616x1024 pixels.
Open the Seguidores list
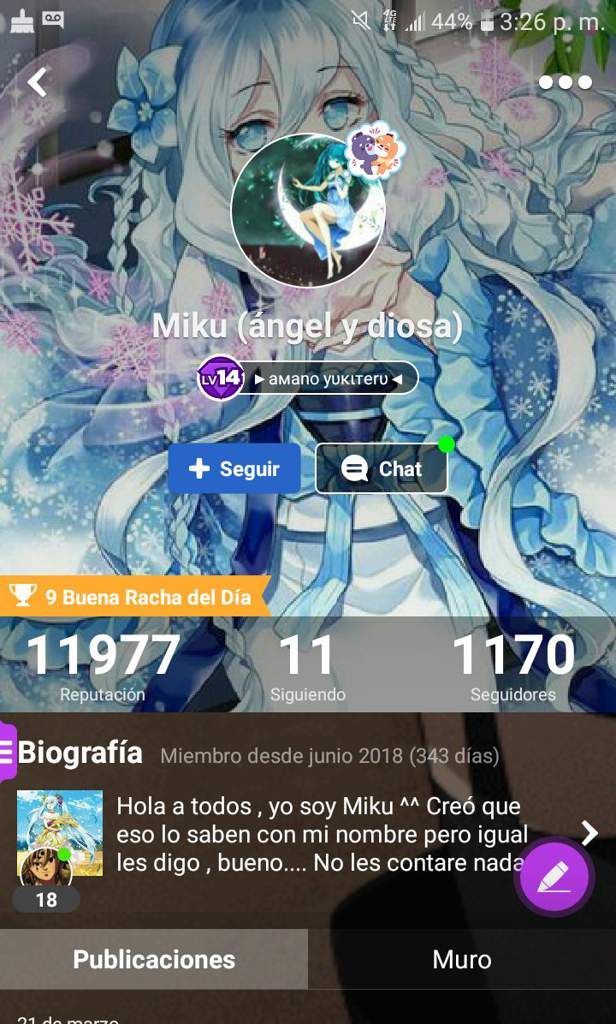pyautogui.click(x=513, y=665)
